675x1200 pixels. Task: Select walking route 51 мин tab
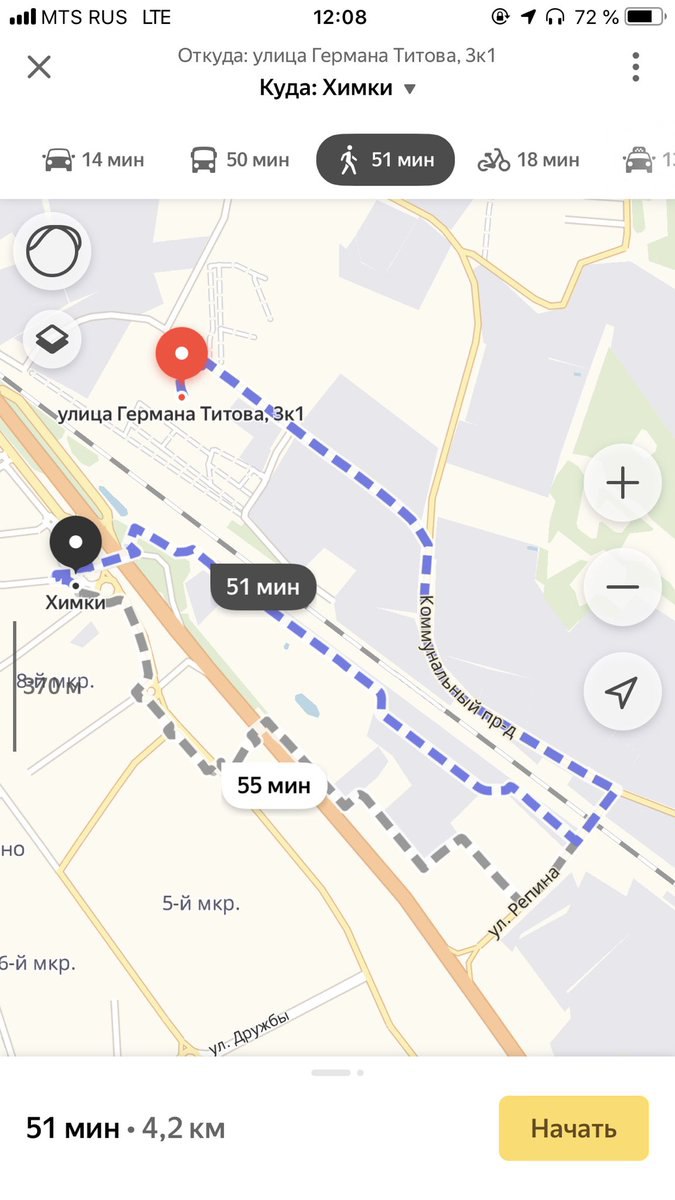pos(385,160)
